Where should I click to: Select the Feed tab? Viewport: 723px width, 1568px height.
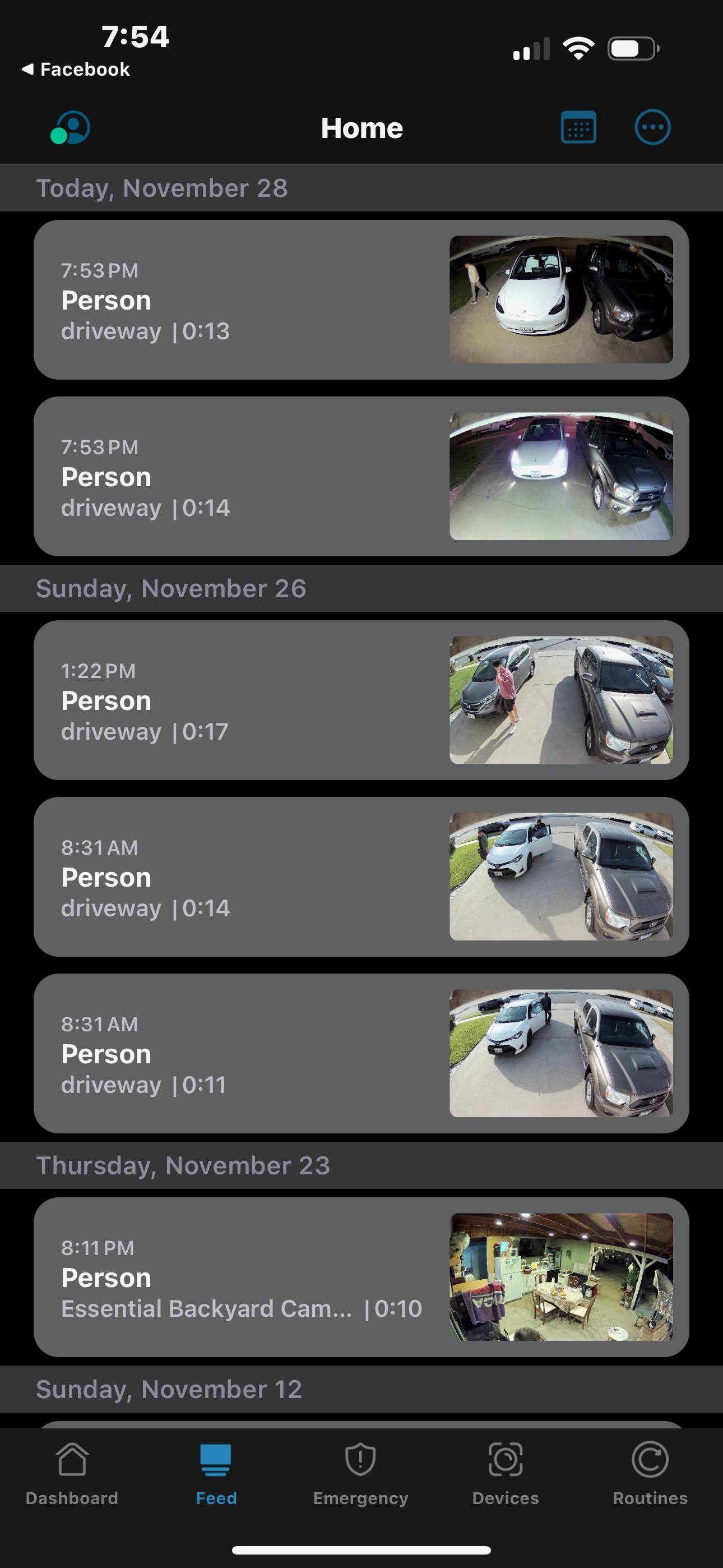tap(216, 1474)
